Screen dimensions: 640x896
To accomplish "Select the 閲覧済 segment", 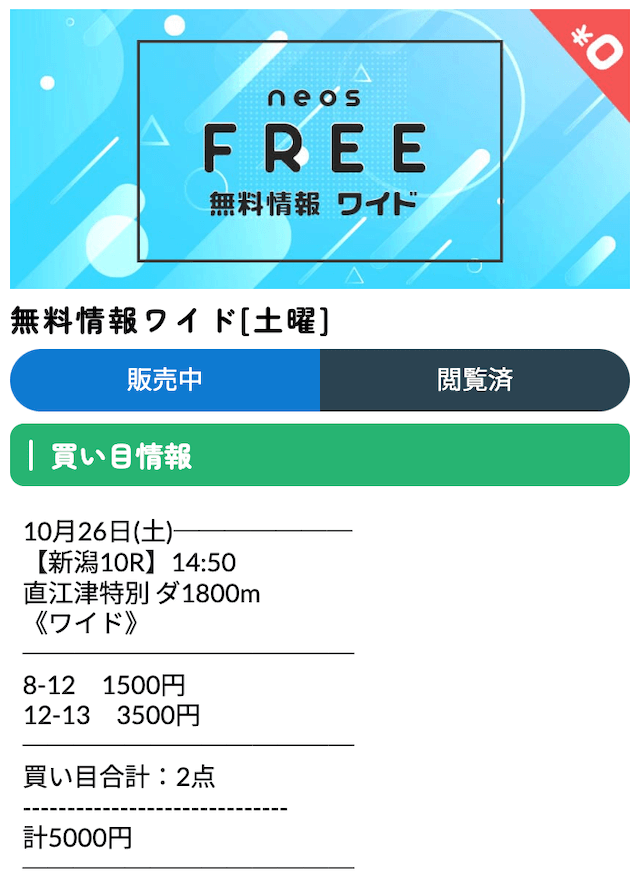I will [x=475, y=380].
